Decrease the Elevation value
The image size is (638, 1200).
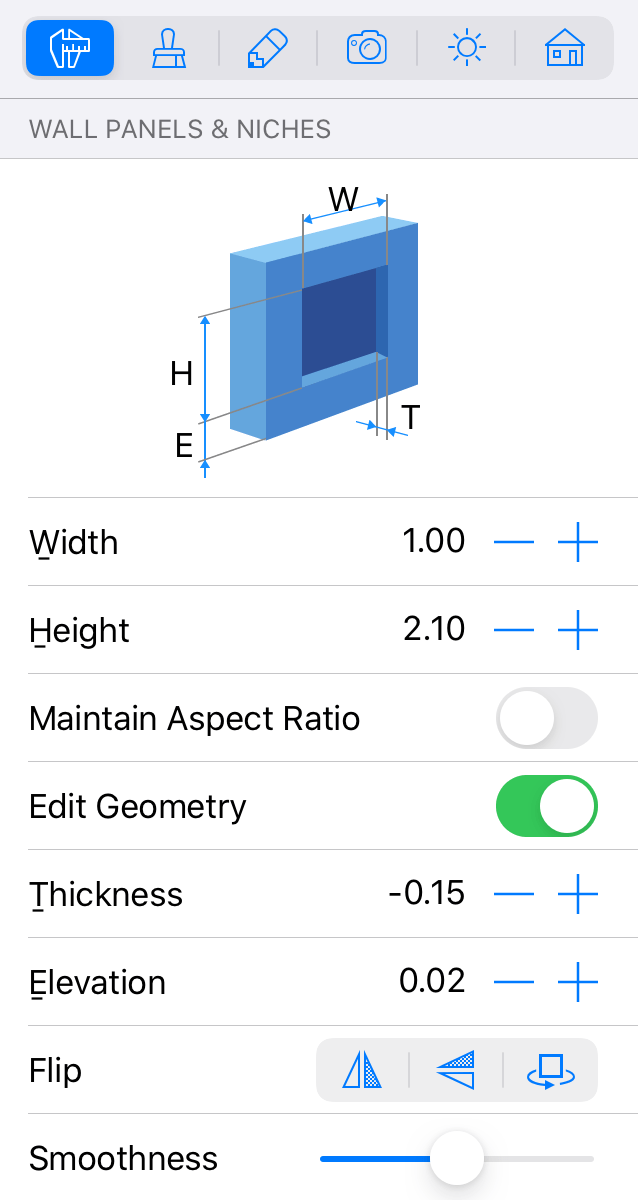tap(514, 982)
